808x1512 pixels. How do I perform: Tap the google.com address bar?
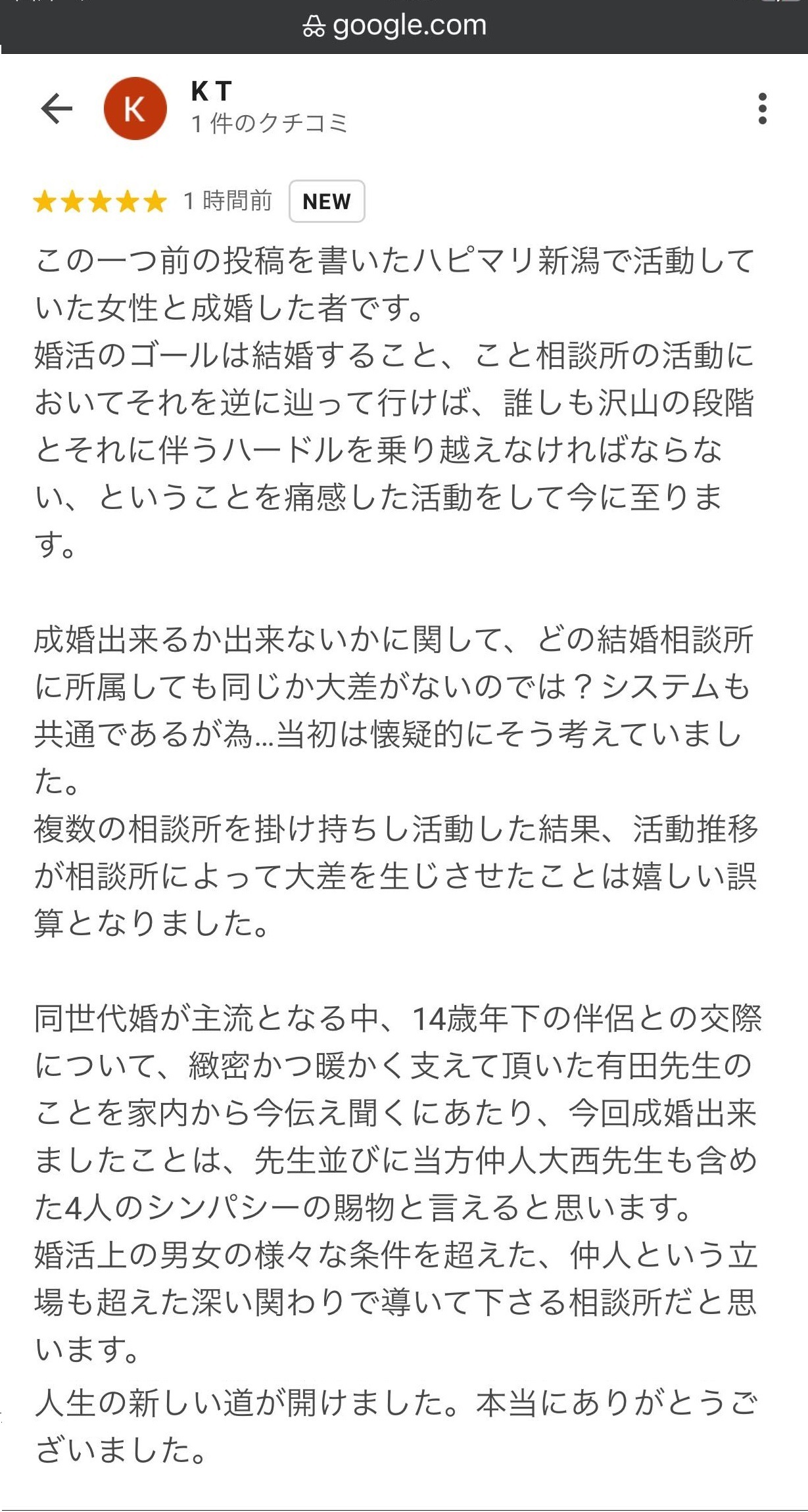[395, 26]
